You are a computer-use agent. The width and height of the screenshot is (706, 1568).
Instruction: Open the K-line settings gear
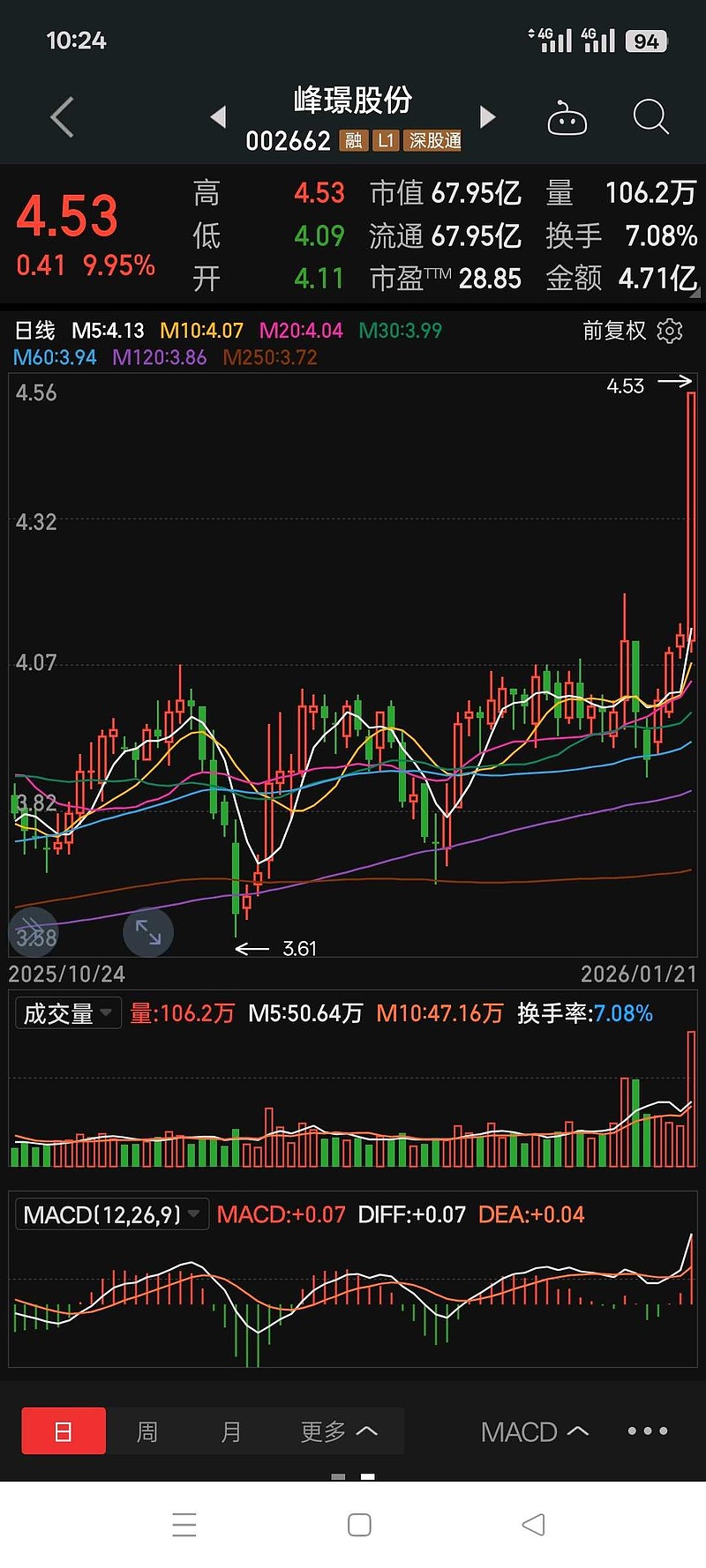(x=669, y=332)
